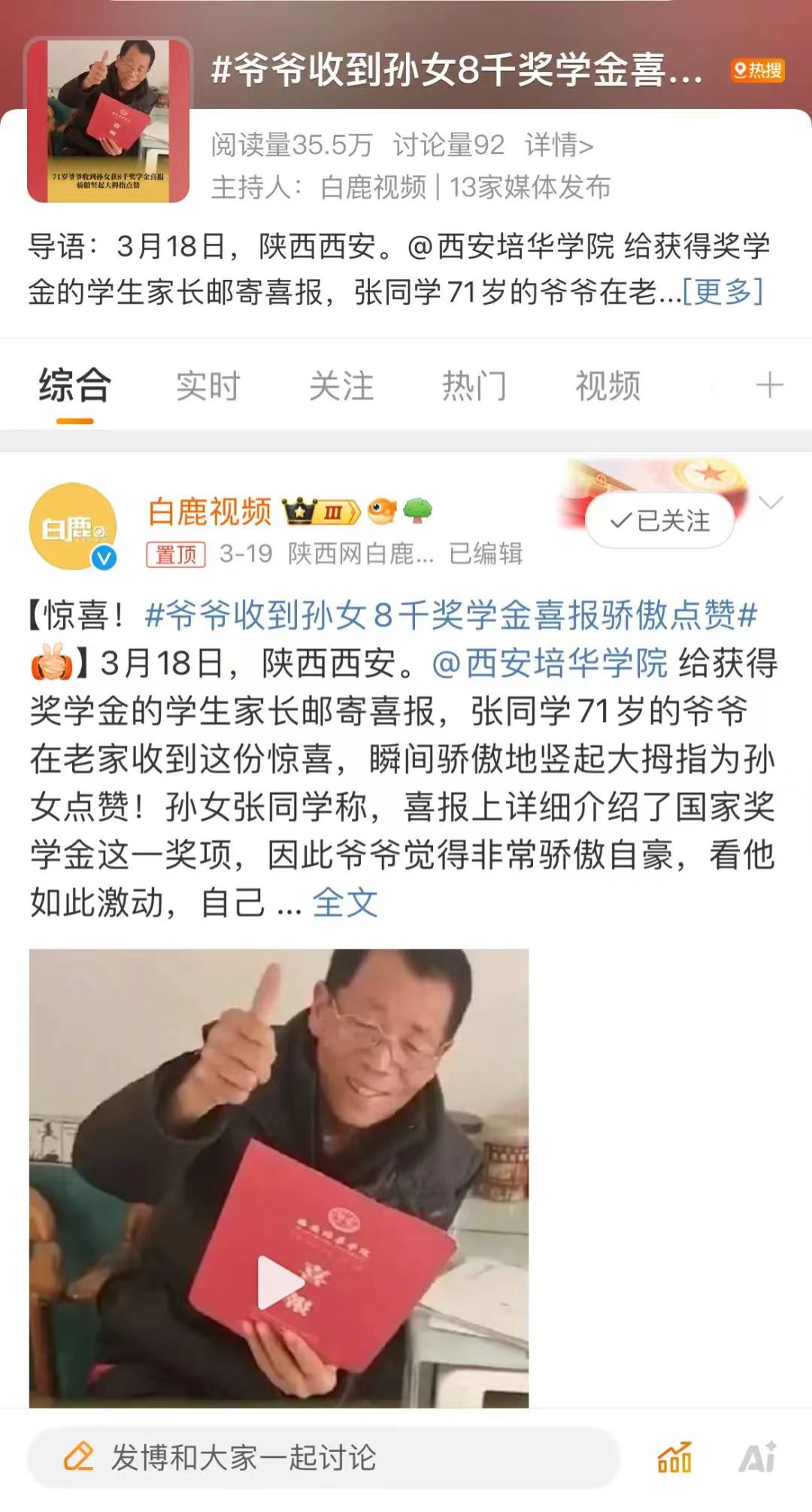Open the @西安培华学院 mention in post
Viewport: 812px width, 1512px height.
pos(550,663)
